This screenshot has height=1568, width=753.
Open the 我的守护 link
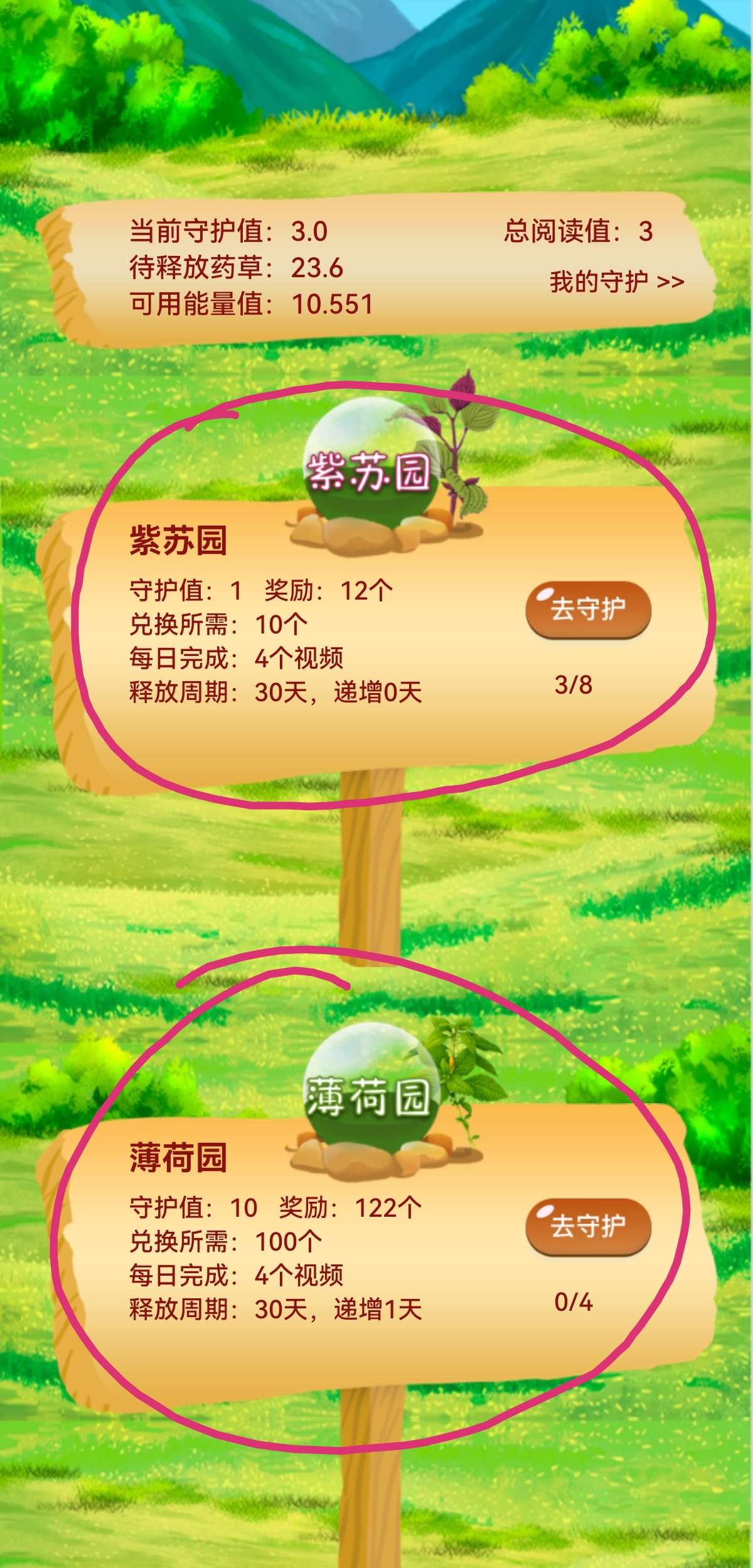click(617, 282)
